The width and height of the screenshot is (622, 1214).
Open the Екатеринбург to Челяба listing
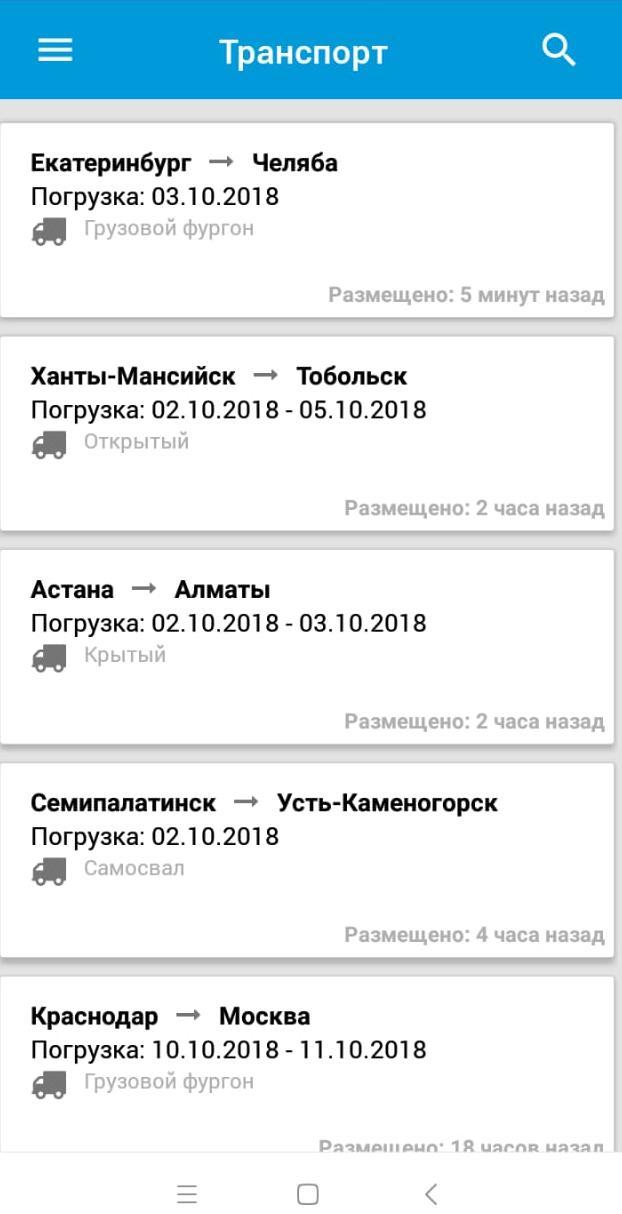point(307,220)
